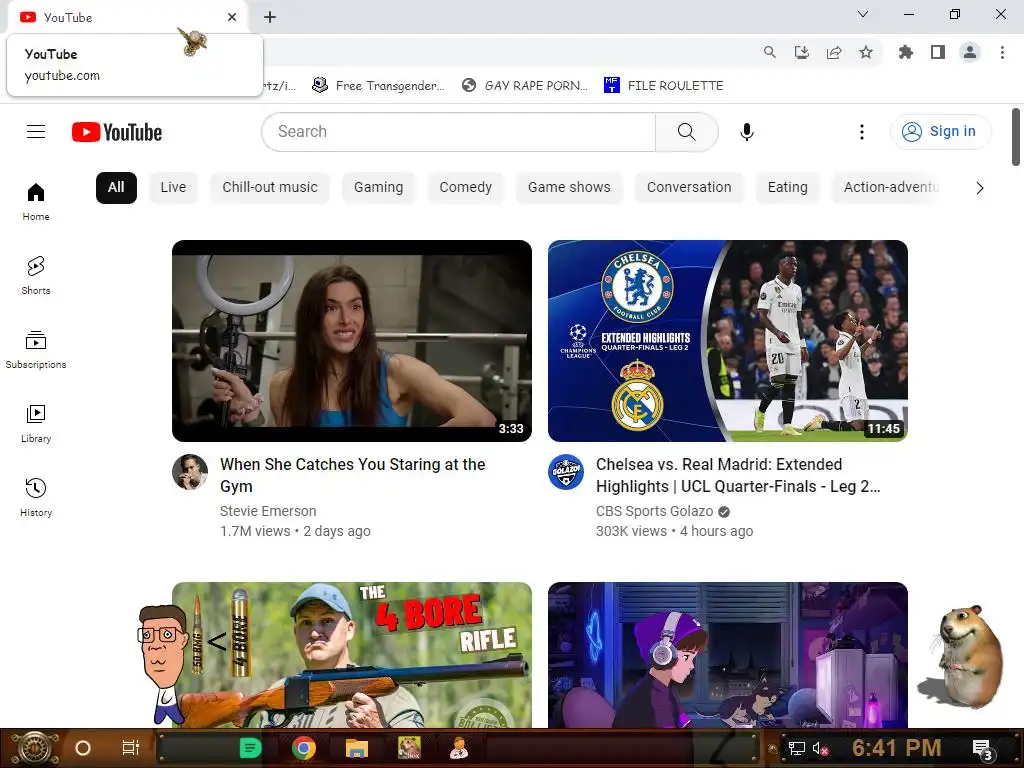Select the Live filter chip

[173, 187]
